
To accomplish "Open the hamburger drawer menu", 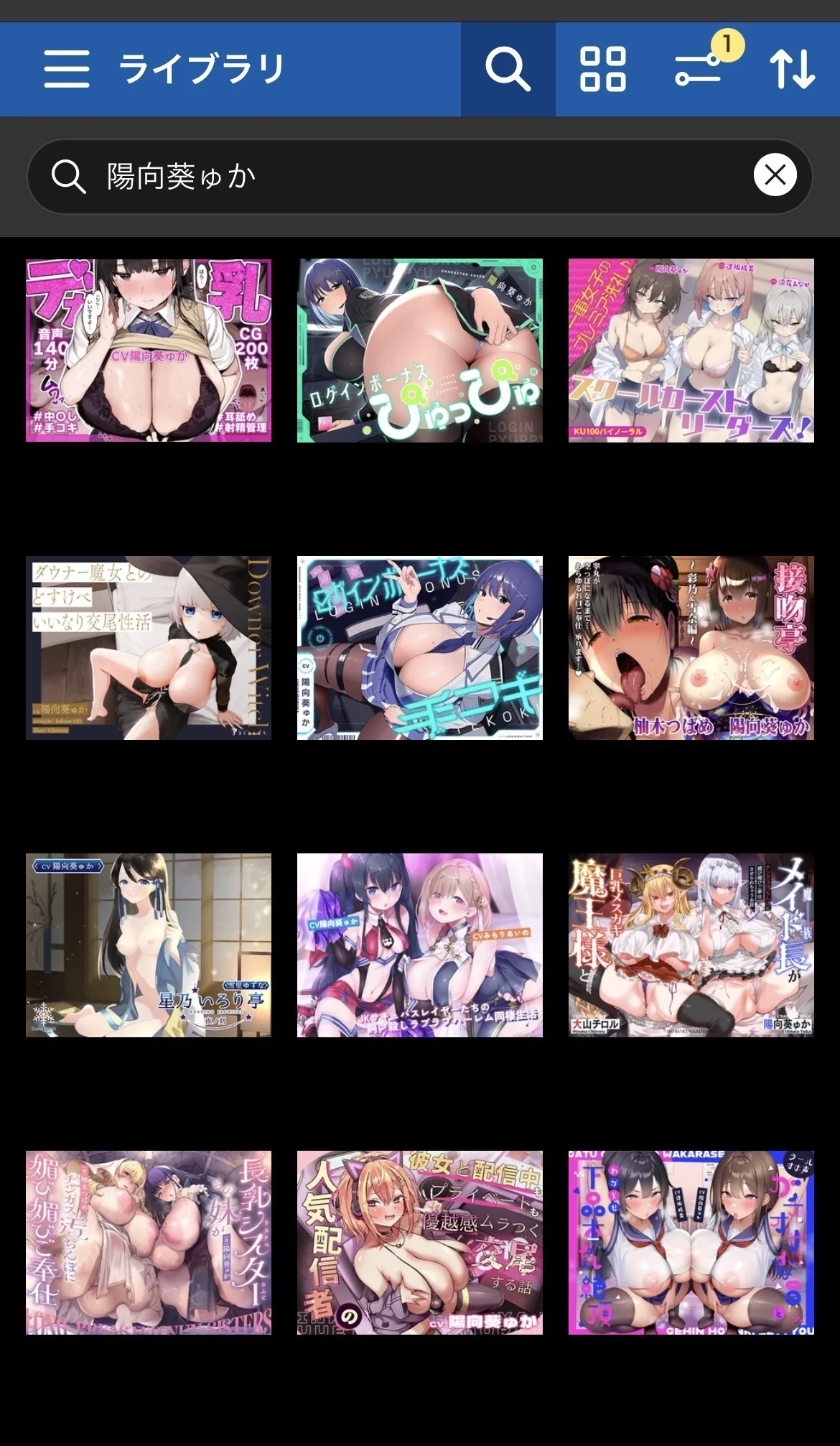I will [66, 69].
